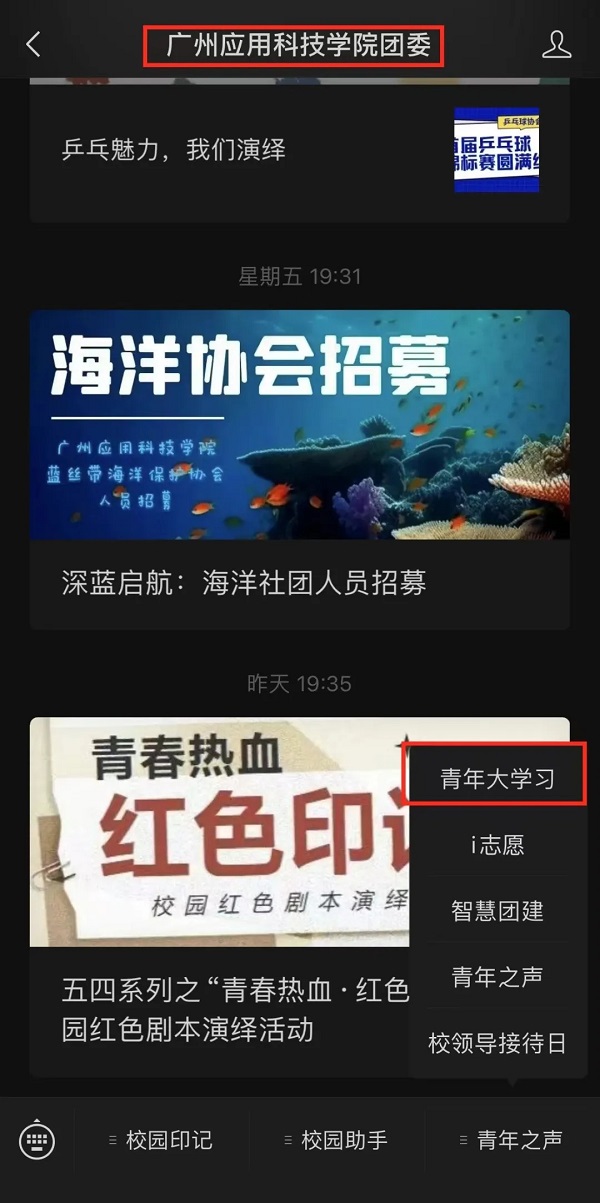Screen dimensions: 600x1203
Task: Collapse the 青年之声 bottom menu
Action: [512, 1140]
